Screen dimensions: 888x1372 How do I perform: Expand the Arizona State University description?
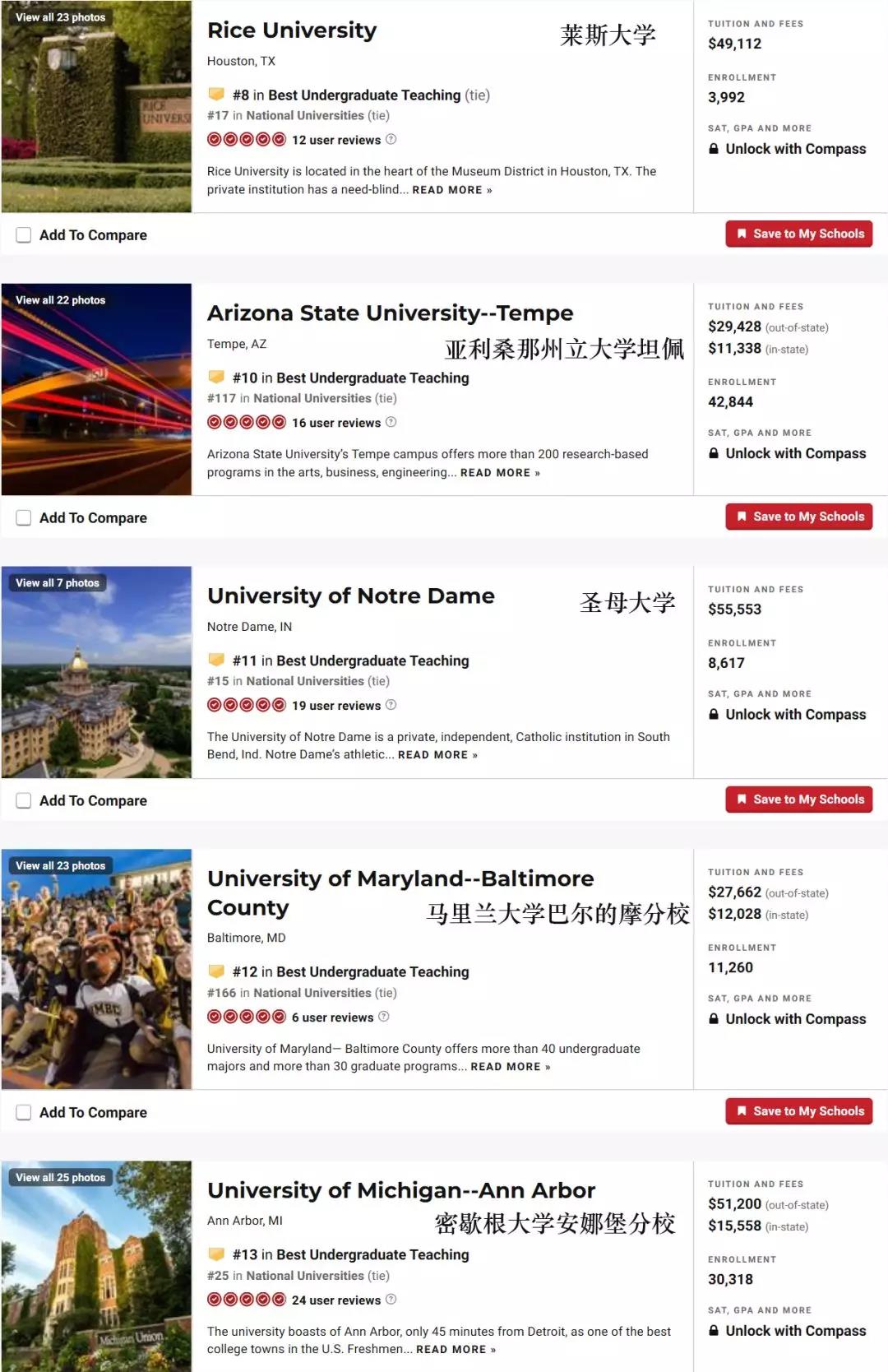pyautogui.click(x=500, y=473)
